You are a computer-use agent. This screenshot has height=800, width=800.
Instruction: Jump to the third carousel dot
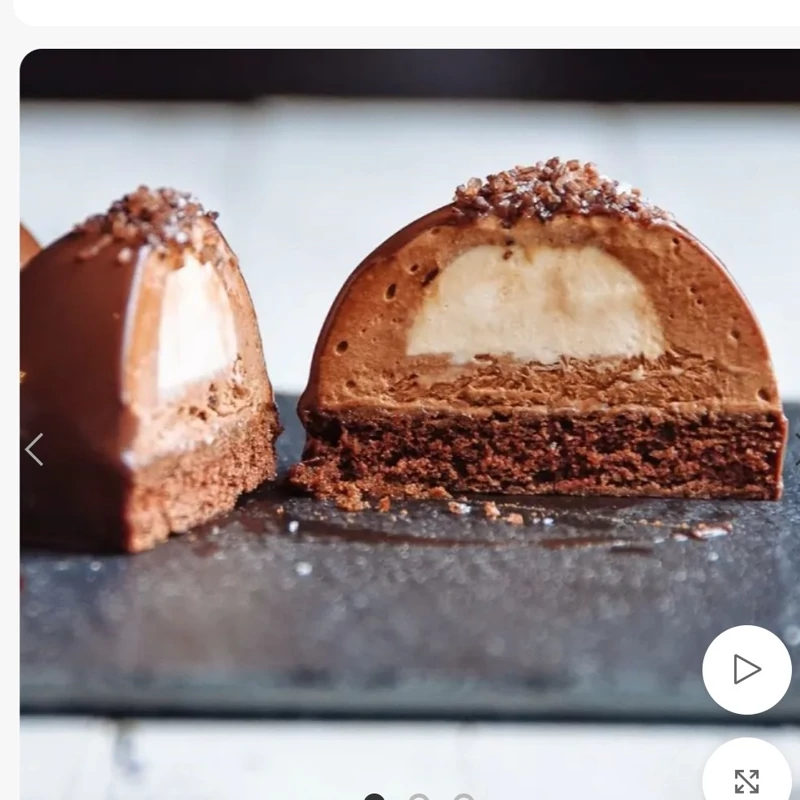point(463,798)
